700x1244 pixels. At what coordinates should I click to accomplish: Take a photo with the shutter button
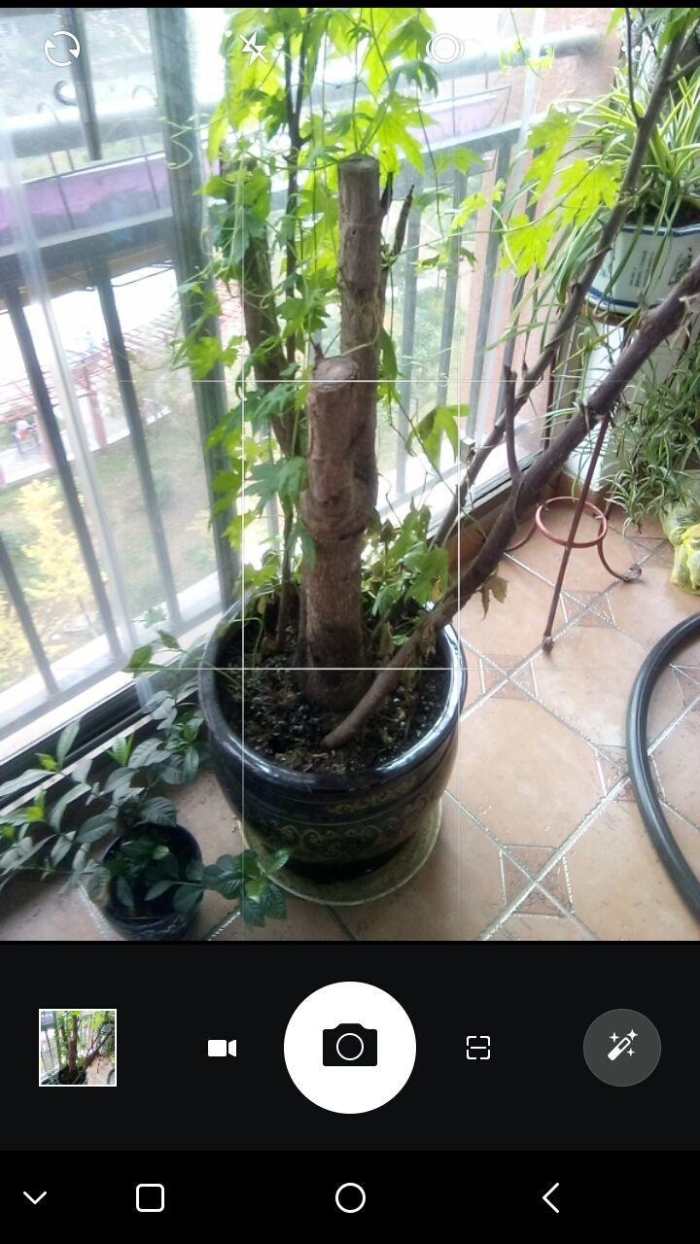(350, 1047)
